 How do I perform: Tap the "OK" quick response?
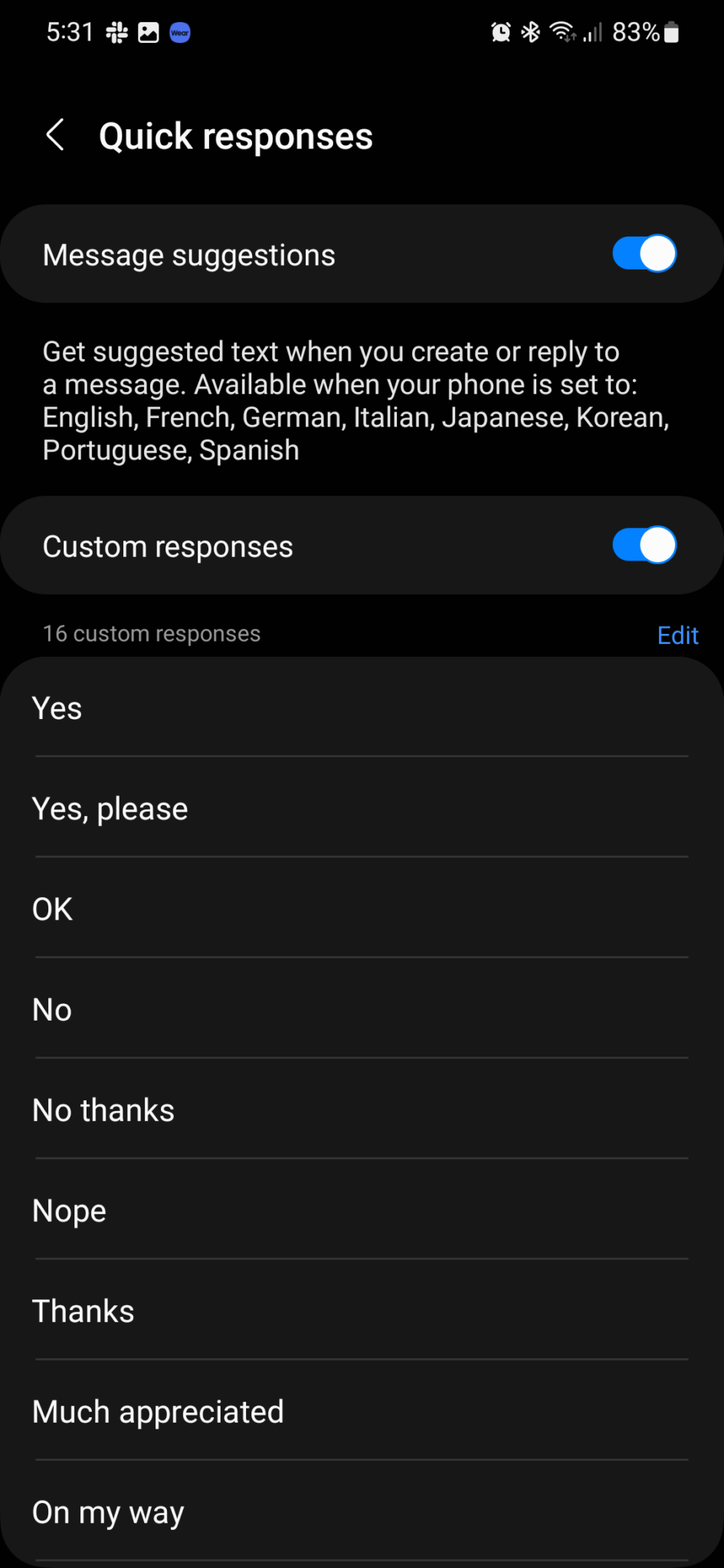[x=362, y=909]
